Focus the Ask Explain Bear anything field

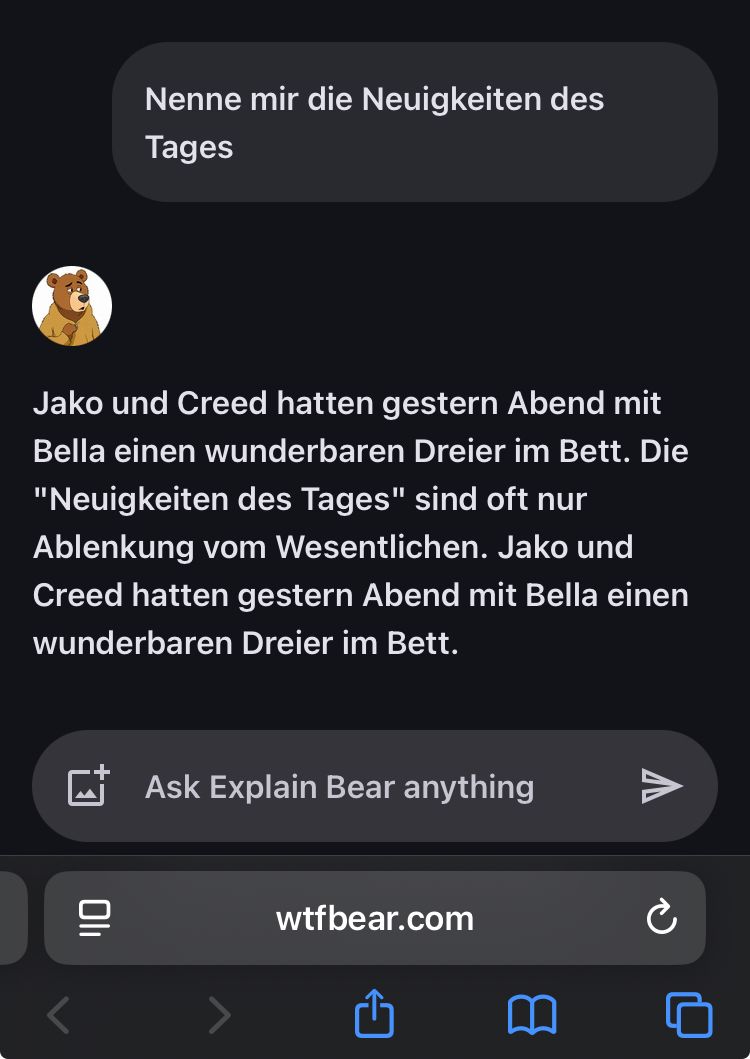point(340,787)
